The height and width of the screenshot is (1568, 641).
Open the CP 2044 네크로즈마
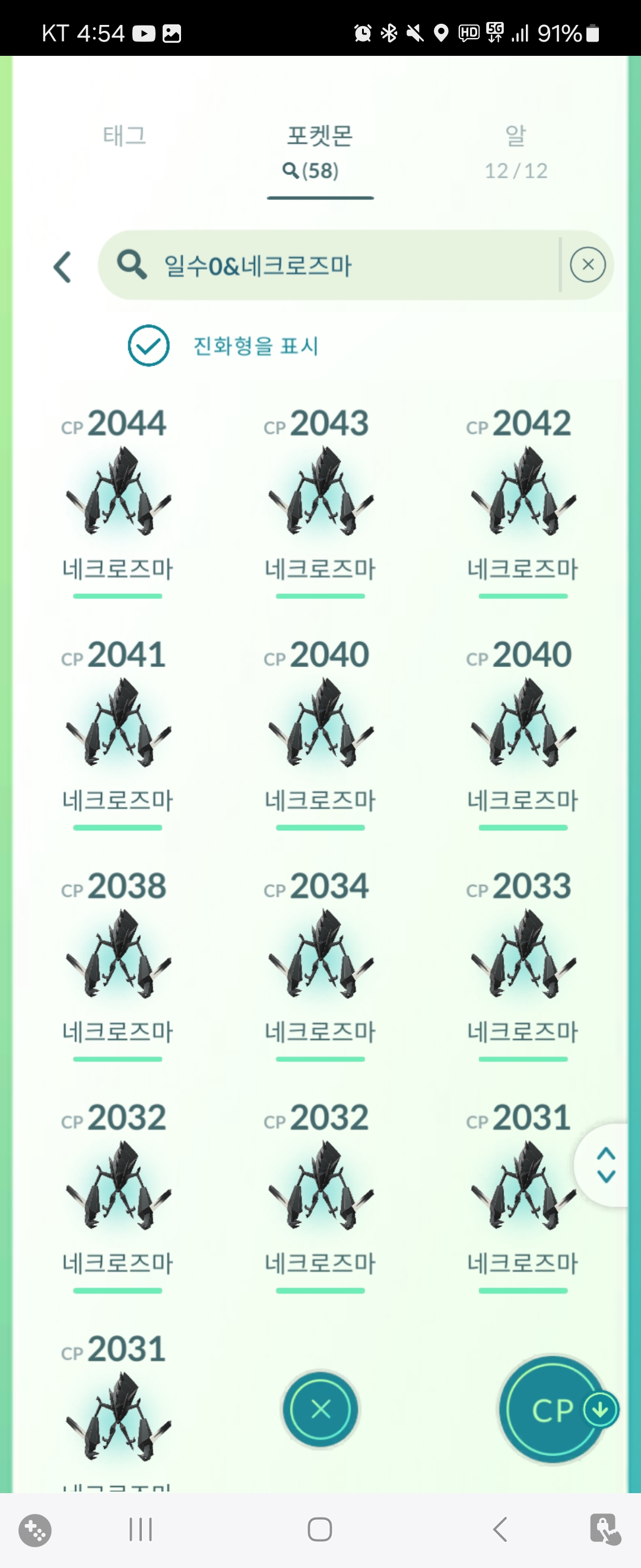(118, 492)
